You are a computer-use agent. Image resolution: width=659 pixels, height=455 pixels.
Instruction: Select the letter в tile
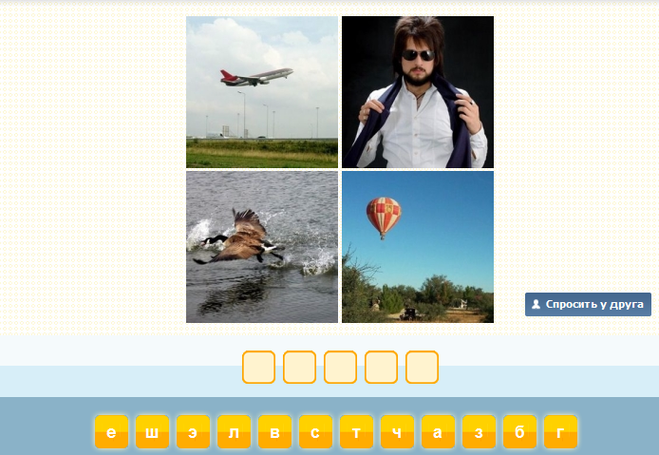point(274,432)
